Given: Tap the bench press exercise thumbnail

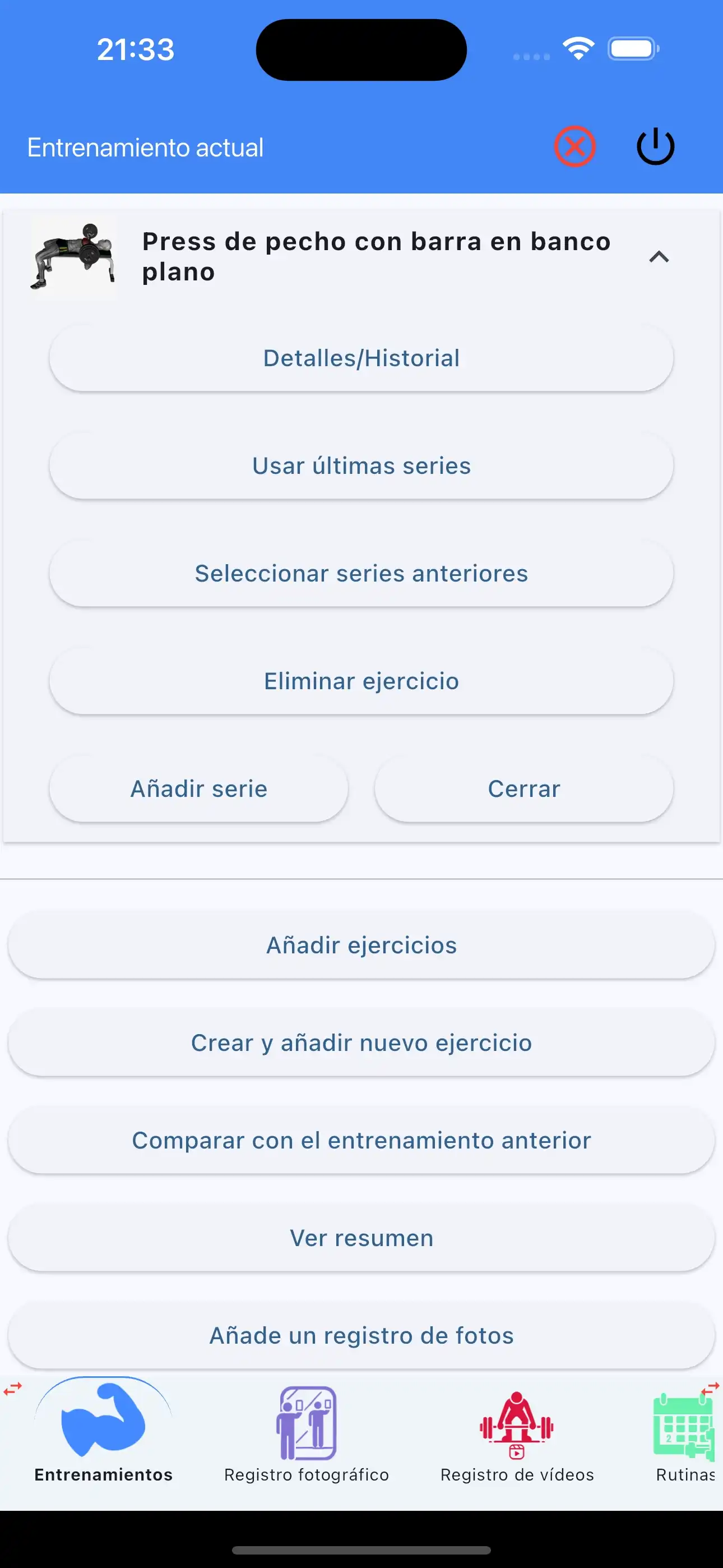Looking at the screenshot, I should (x=73, y=256).
